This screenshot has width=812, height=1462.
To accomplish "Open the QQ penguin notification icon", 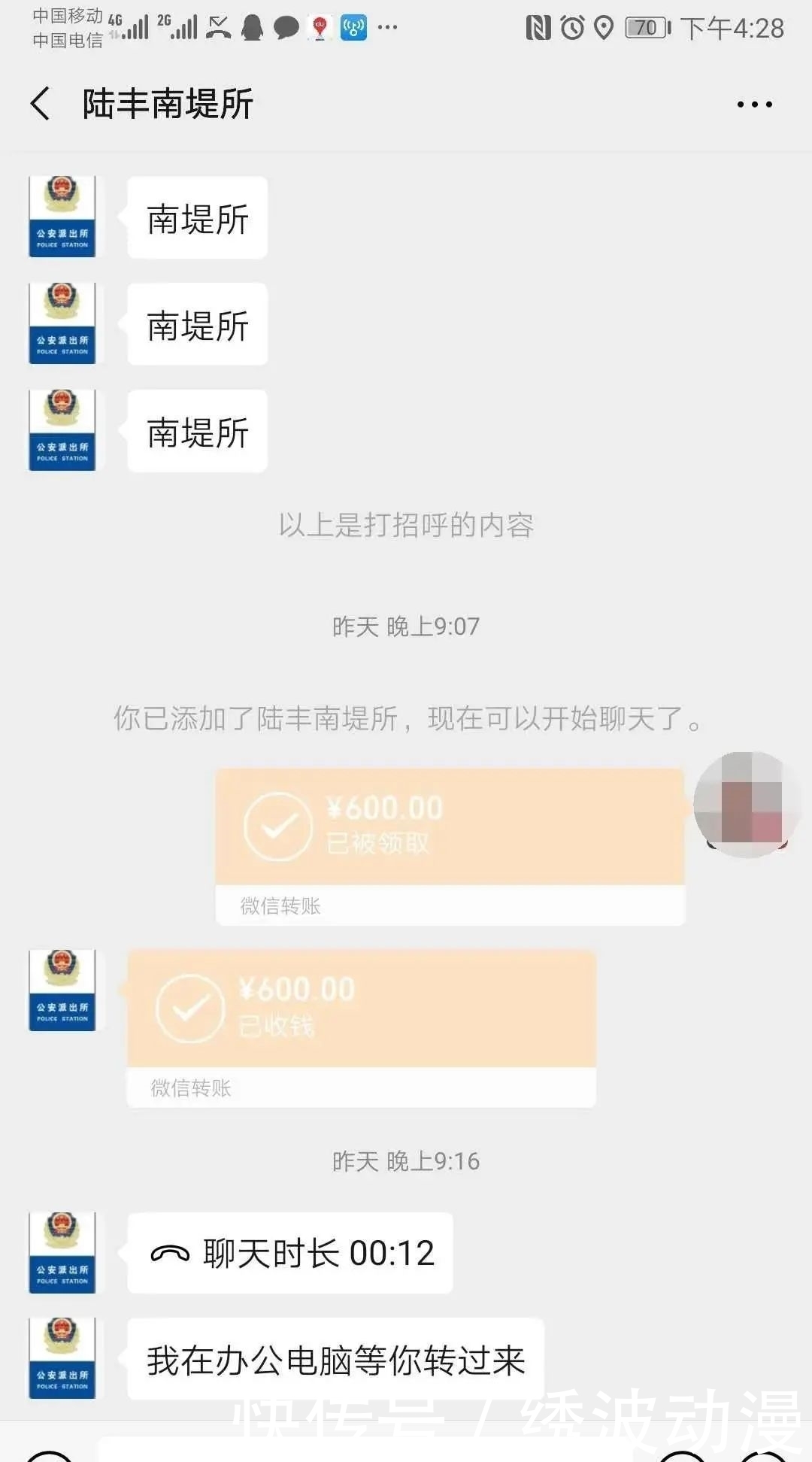I will tap(253, 26).
